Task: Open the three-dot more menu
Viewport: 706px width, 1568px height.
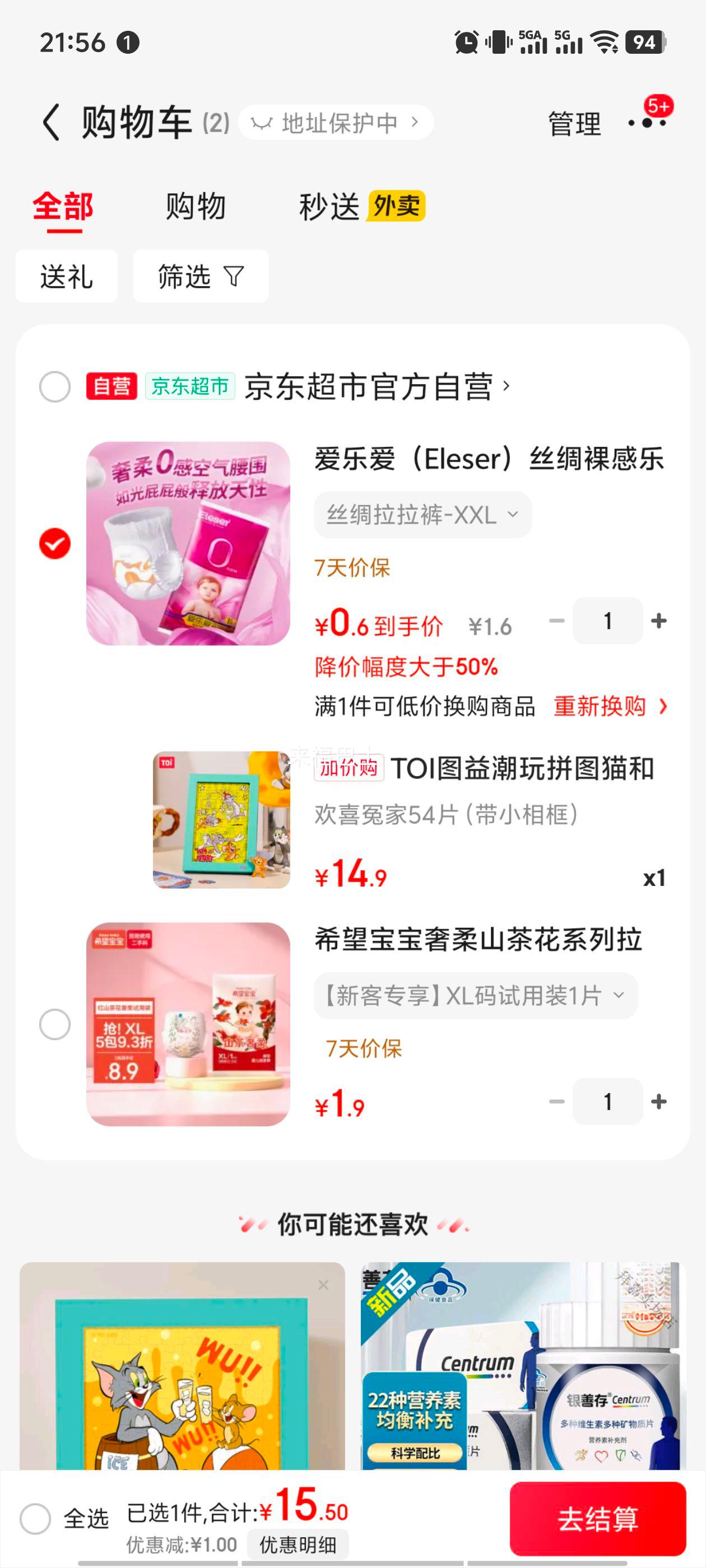Action: tap(648, 122)
